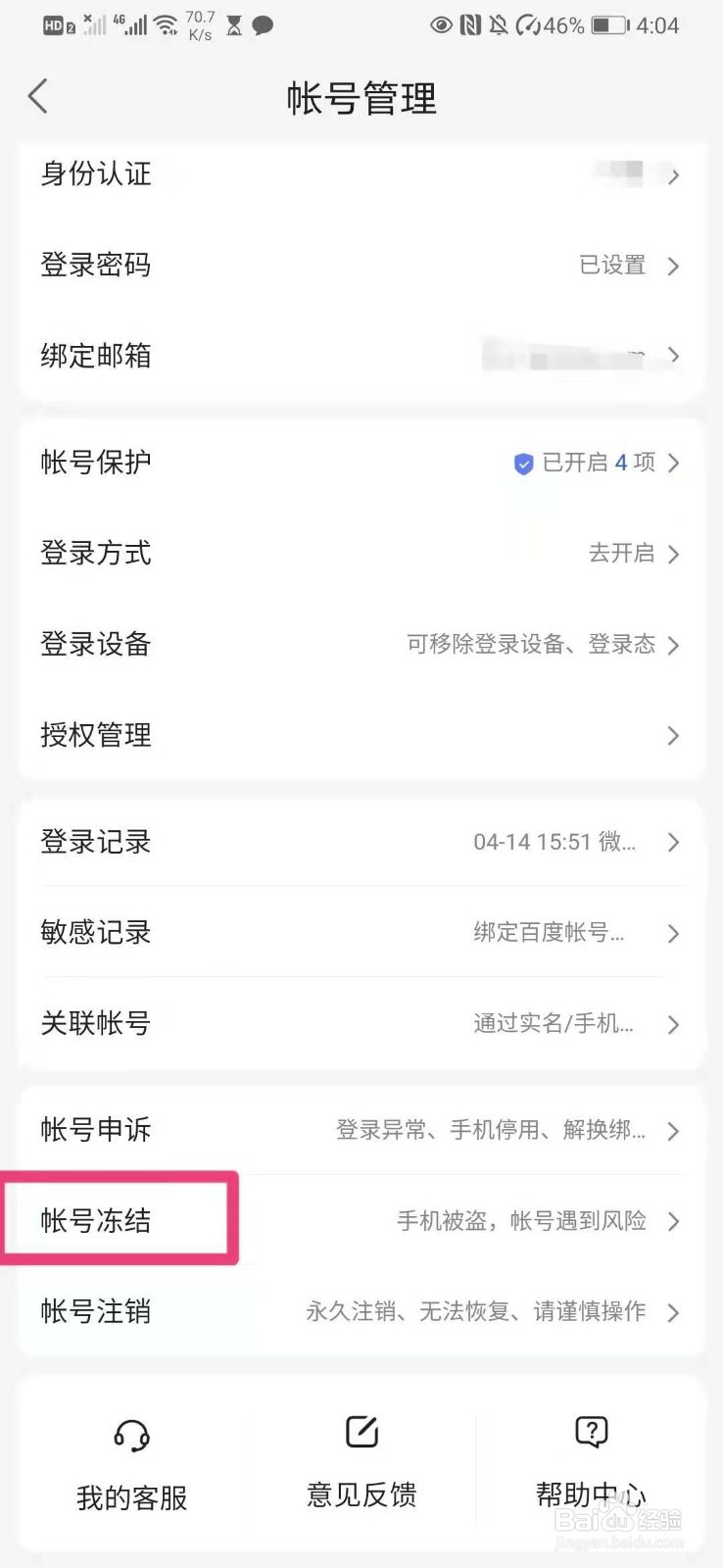The height and width of the screenshot is (1568, 723).
Task: Open 绑定邮箱 email binding settings
Action: pyautogui.click(x=361, y=356)
